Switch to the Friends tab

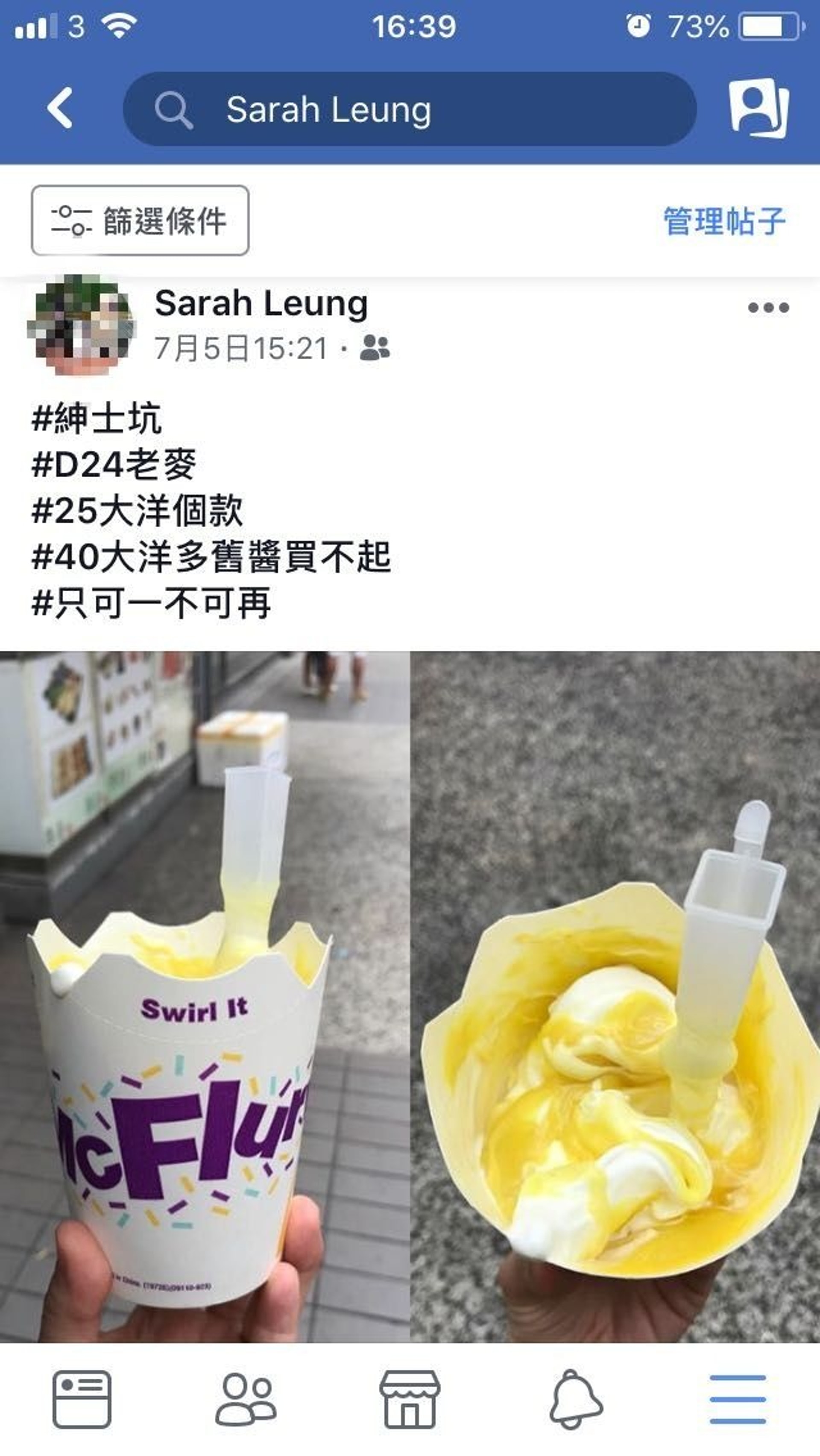(246, 1399)
